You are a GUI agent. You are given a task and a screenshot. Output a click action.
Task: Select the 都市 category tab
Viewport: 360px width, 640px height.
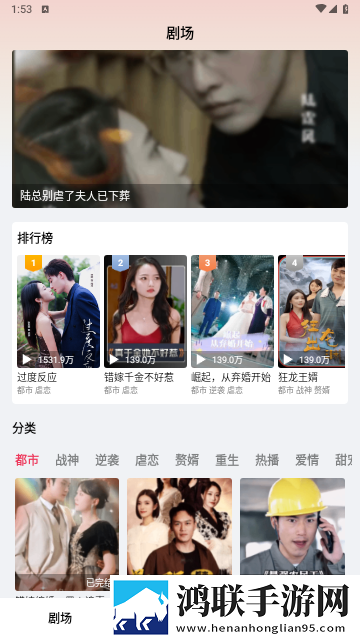[27, 460]
